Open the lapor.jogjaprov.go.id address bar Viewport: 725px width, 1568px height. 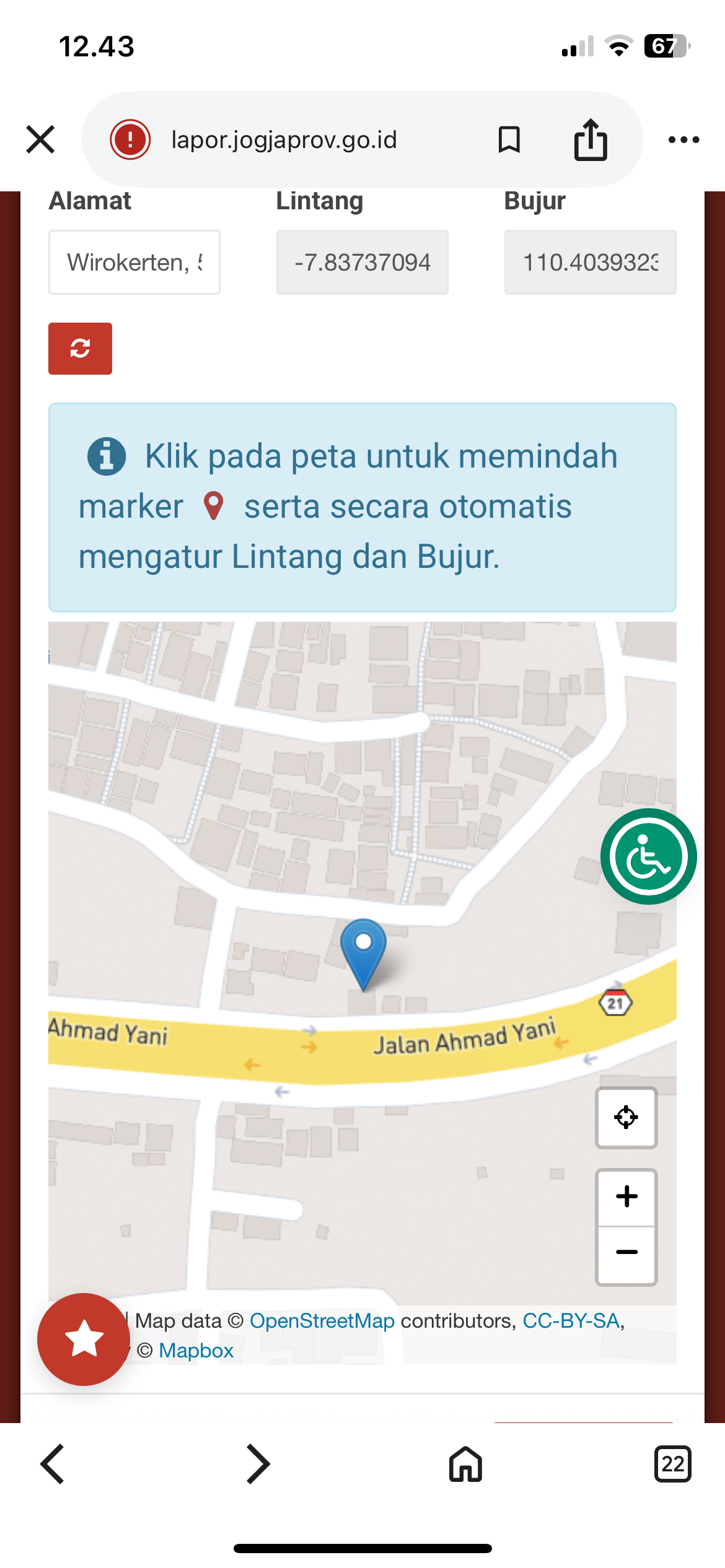click(x=284, y=140)
